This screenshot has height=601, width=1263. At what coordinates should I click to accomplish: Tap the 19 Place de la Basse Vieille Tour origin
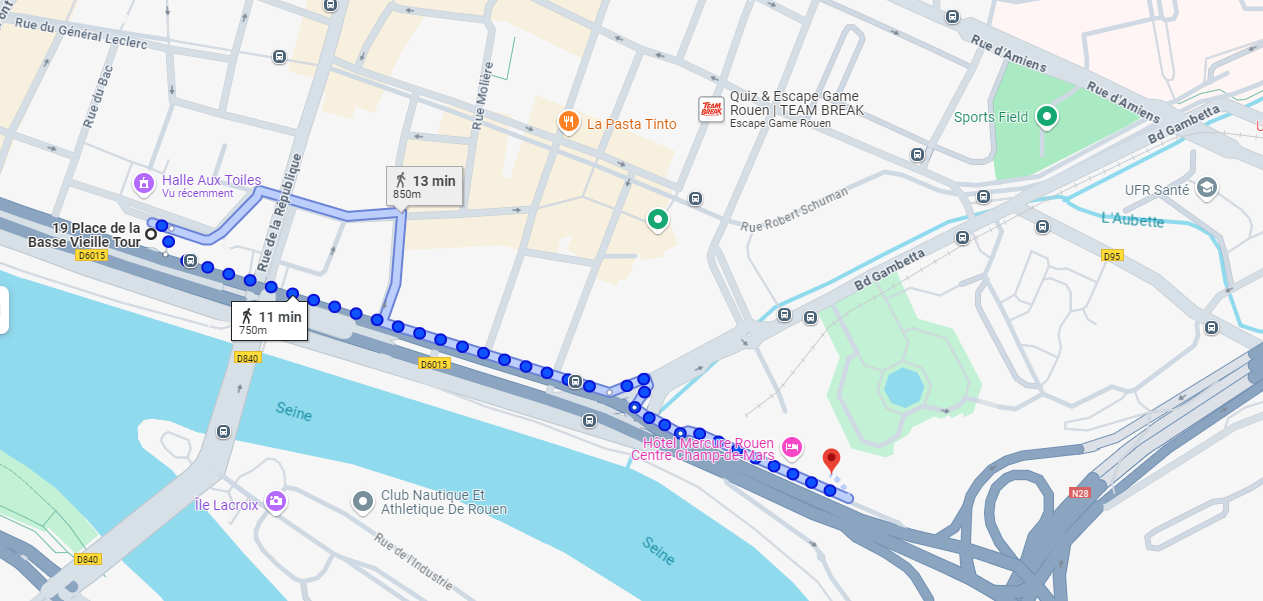point(150,234)
